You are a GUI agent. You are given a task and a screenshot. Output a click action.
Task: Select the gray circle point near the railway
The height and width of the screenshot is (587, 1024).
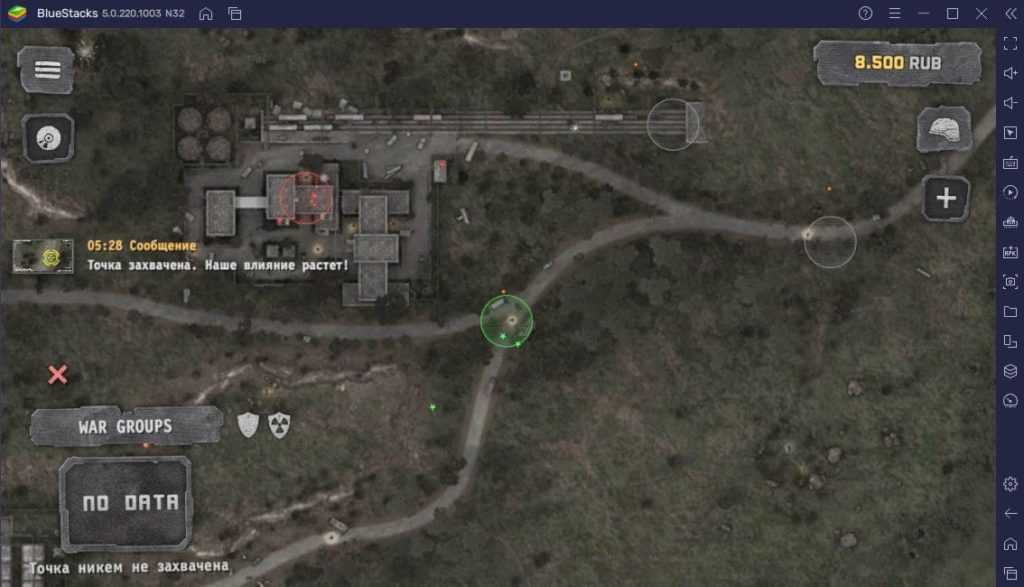click(672, 125)
